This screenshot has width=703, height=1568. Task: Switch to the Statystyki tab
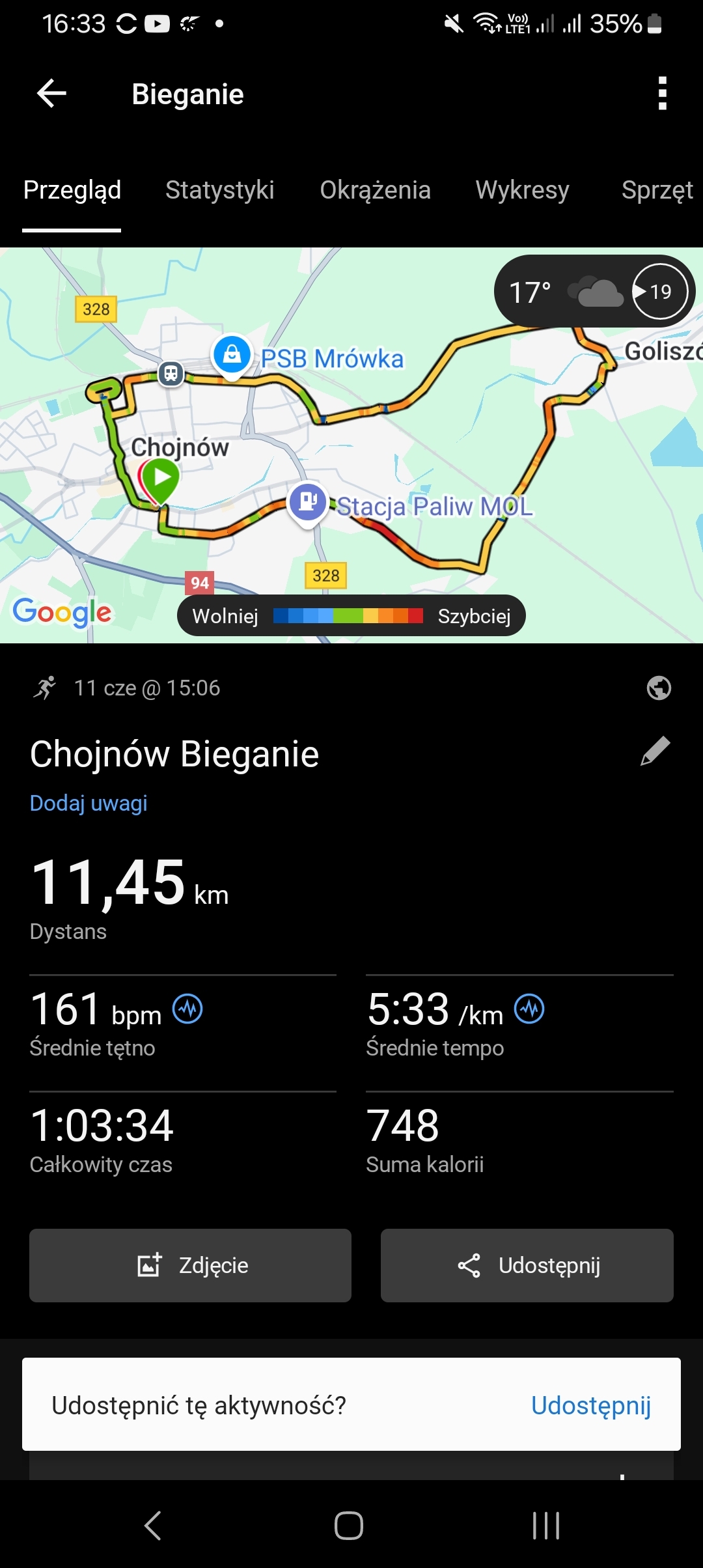coord(219,190)
